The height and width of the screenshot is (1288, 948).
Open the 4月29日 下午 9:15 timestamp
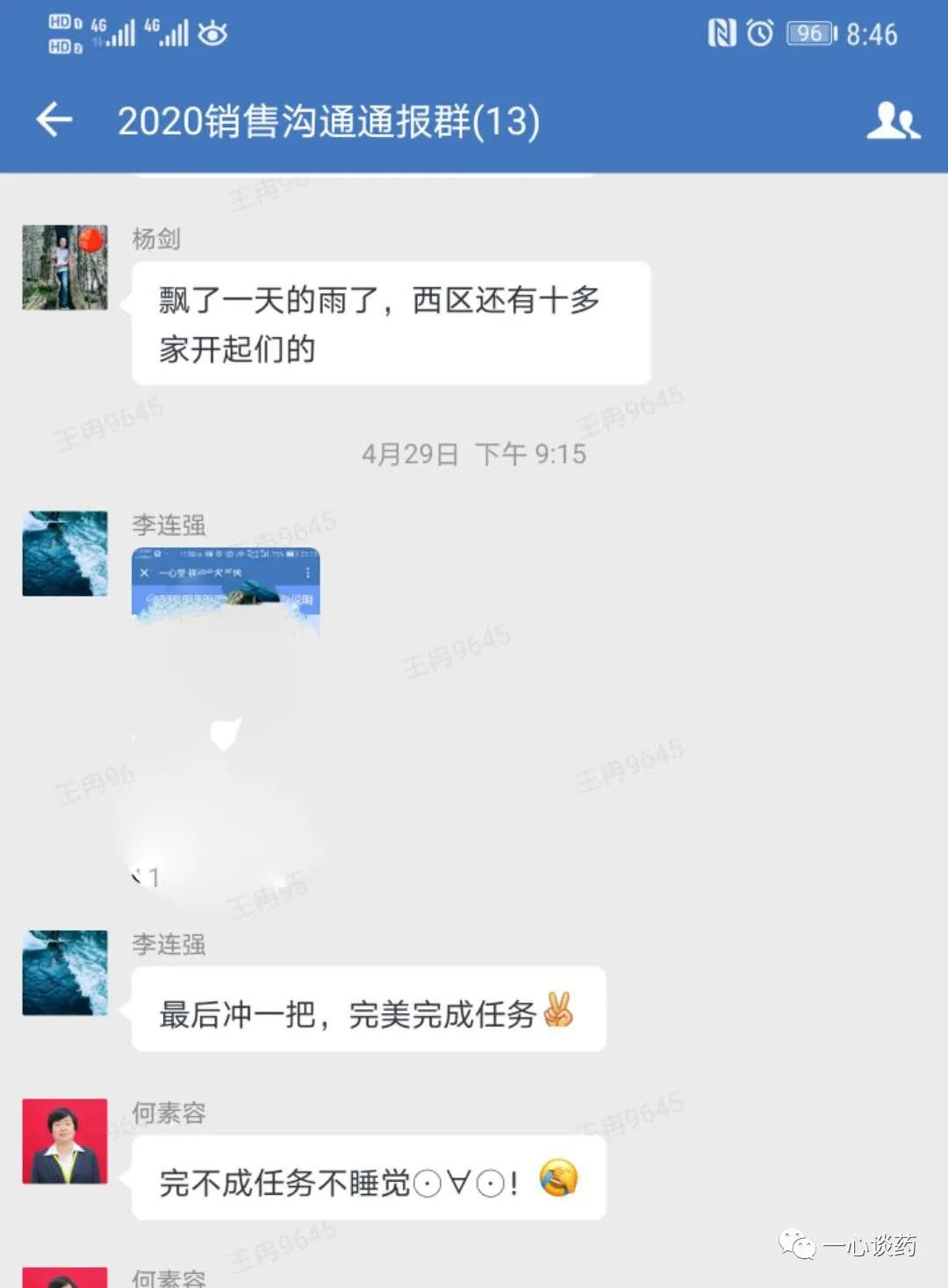(474, 454)
